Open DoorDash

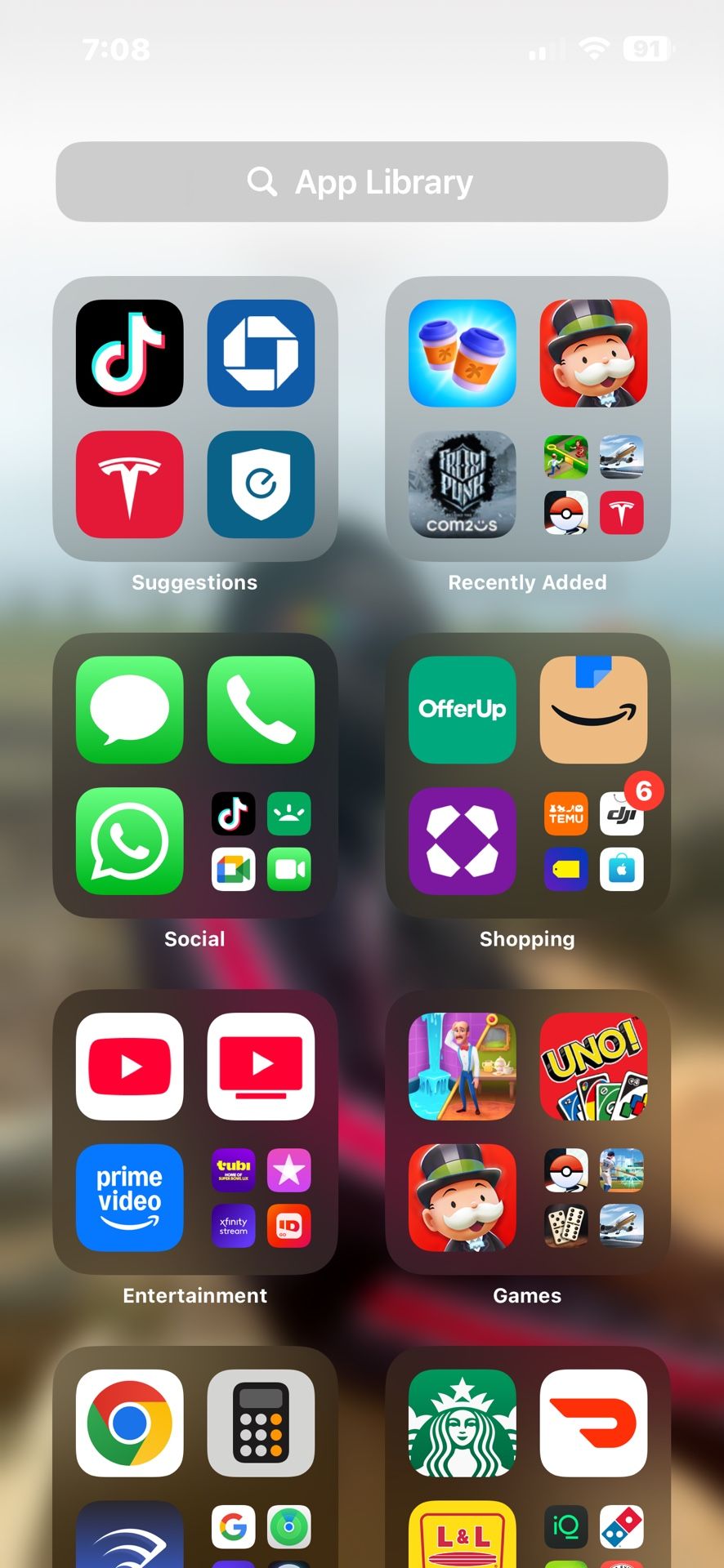(593, 1421)
